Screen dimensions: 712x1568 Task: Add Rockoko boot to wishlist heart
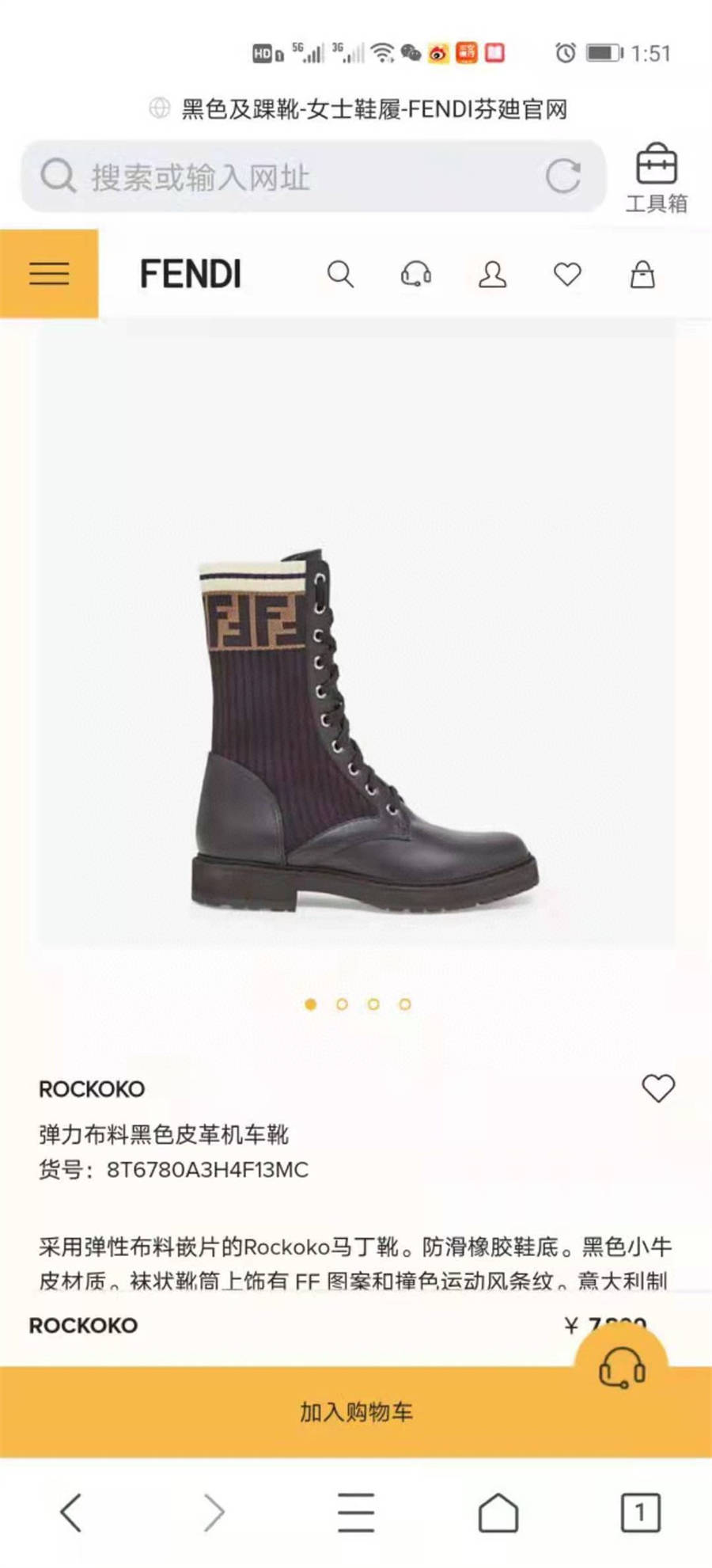pos(657,1088)
